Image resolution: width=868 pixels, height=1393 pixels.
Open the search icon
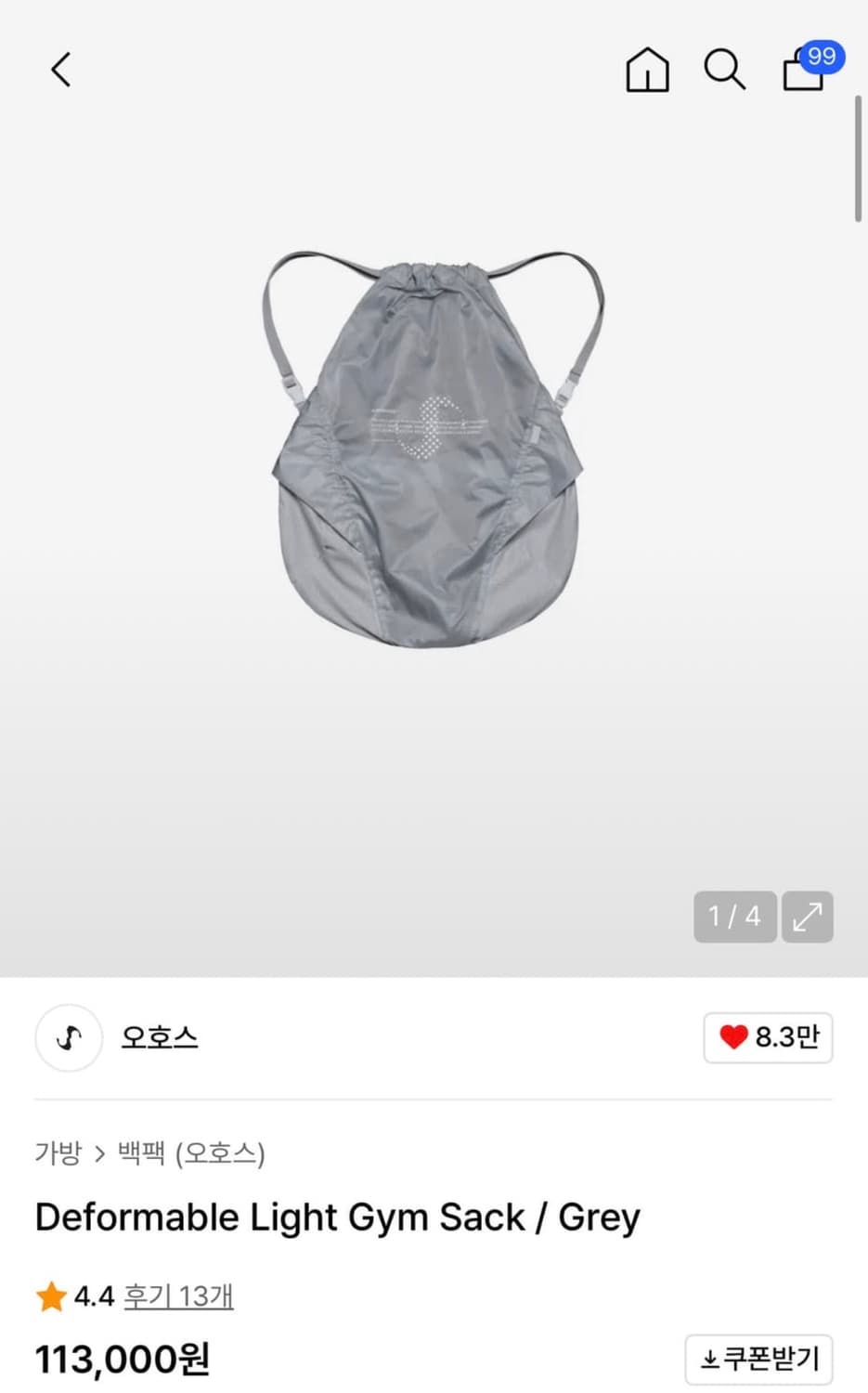coord(724,70)
